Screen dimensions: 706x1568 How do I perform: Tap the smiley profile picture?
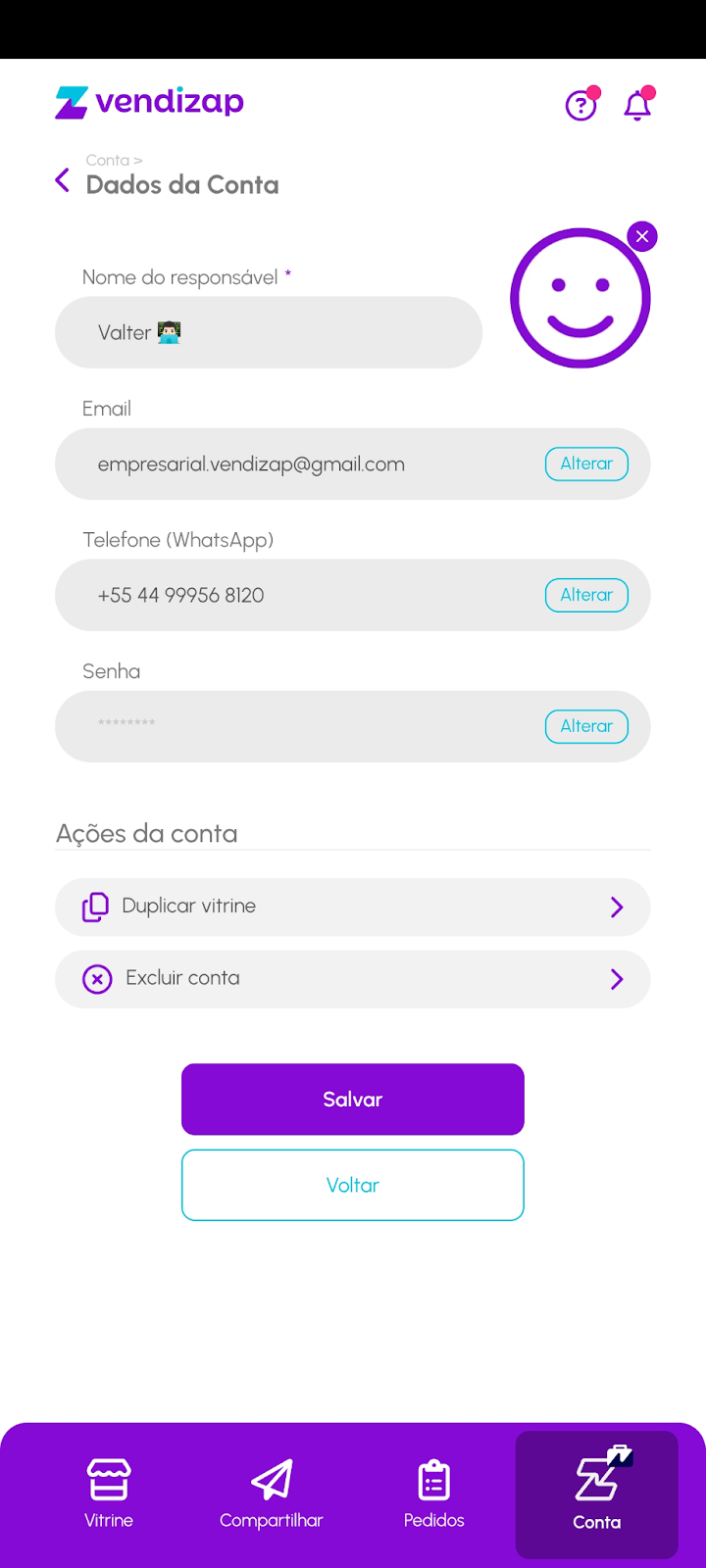click(x=580, y=298)
